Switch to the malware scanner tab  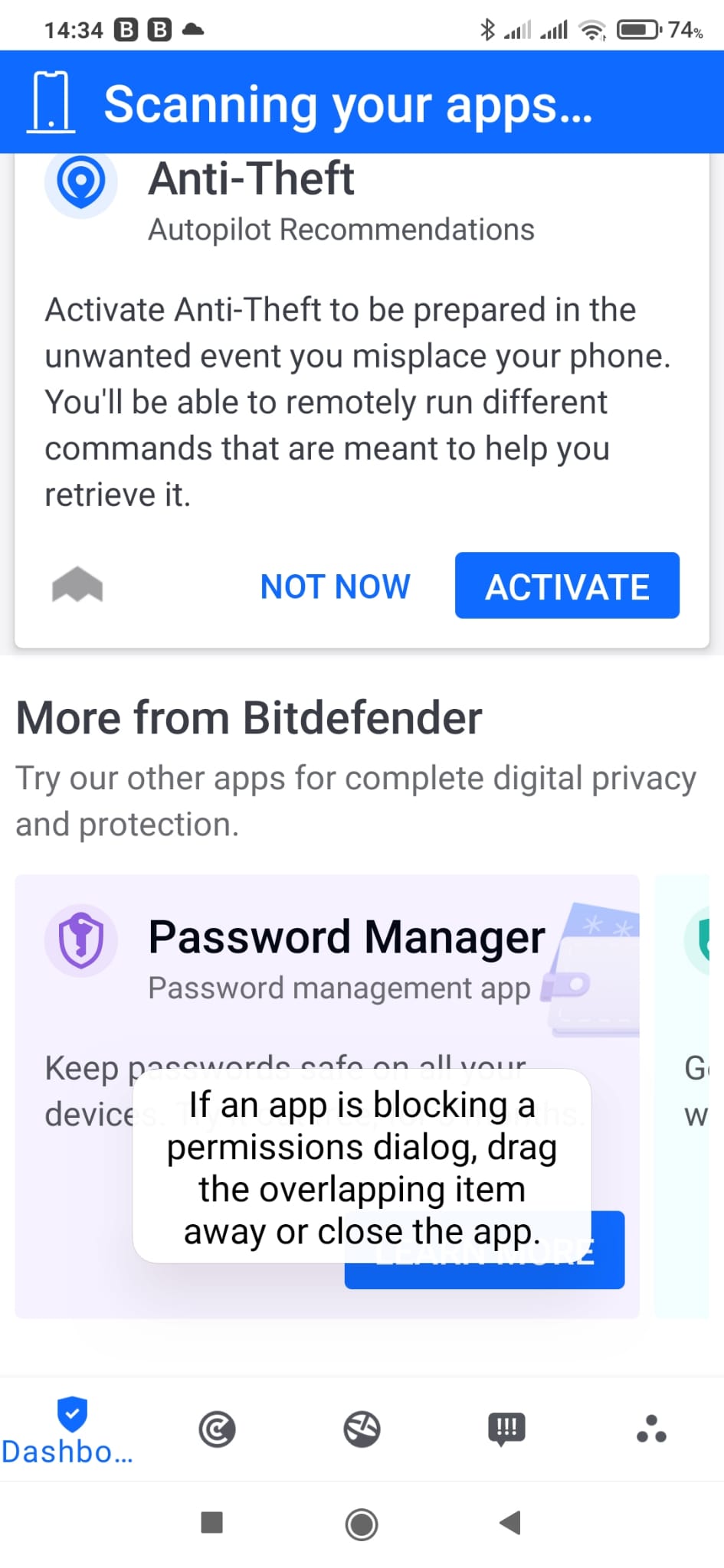point(217,1429)
